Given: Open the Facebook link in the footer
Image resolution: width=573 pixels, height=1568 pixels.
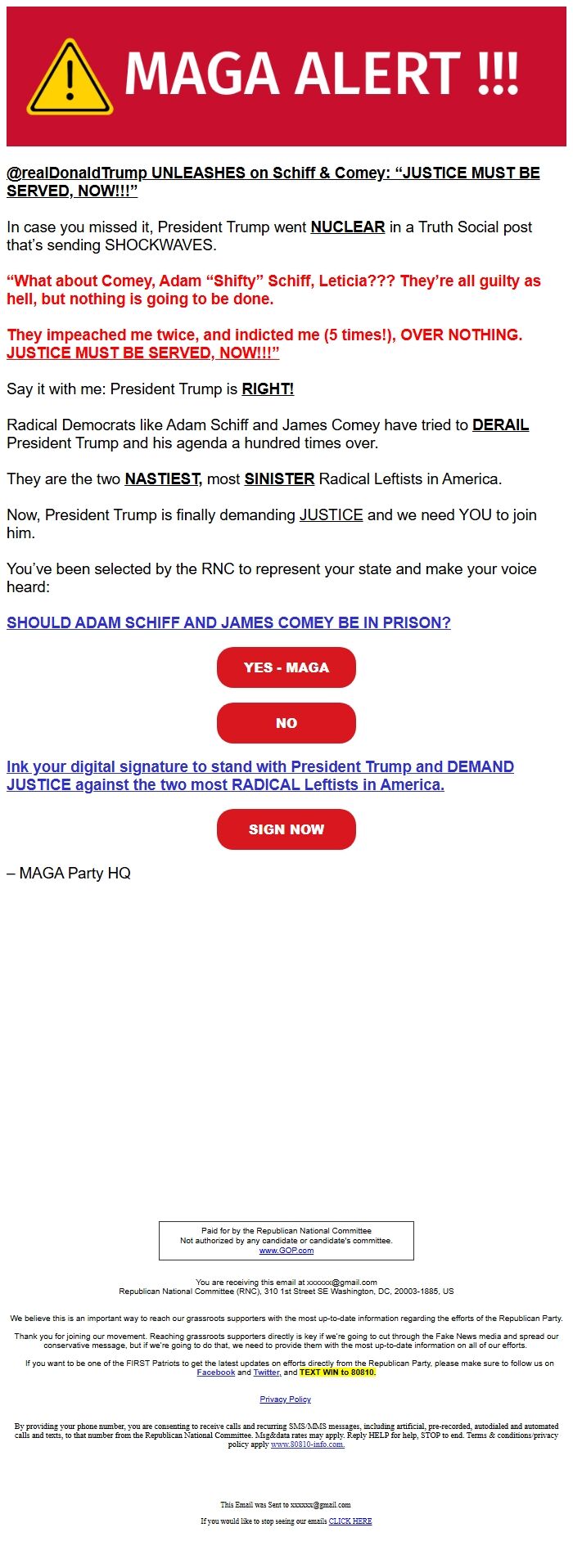Looking at the screenshot, I should [x=215, y=1373].
